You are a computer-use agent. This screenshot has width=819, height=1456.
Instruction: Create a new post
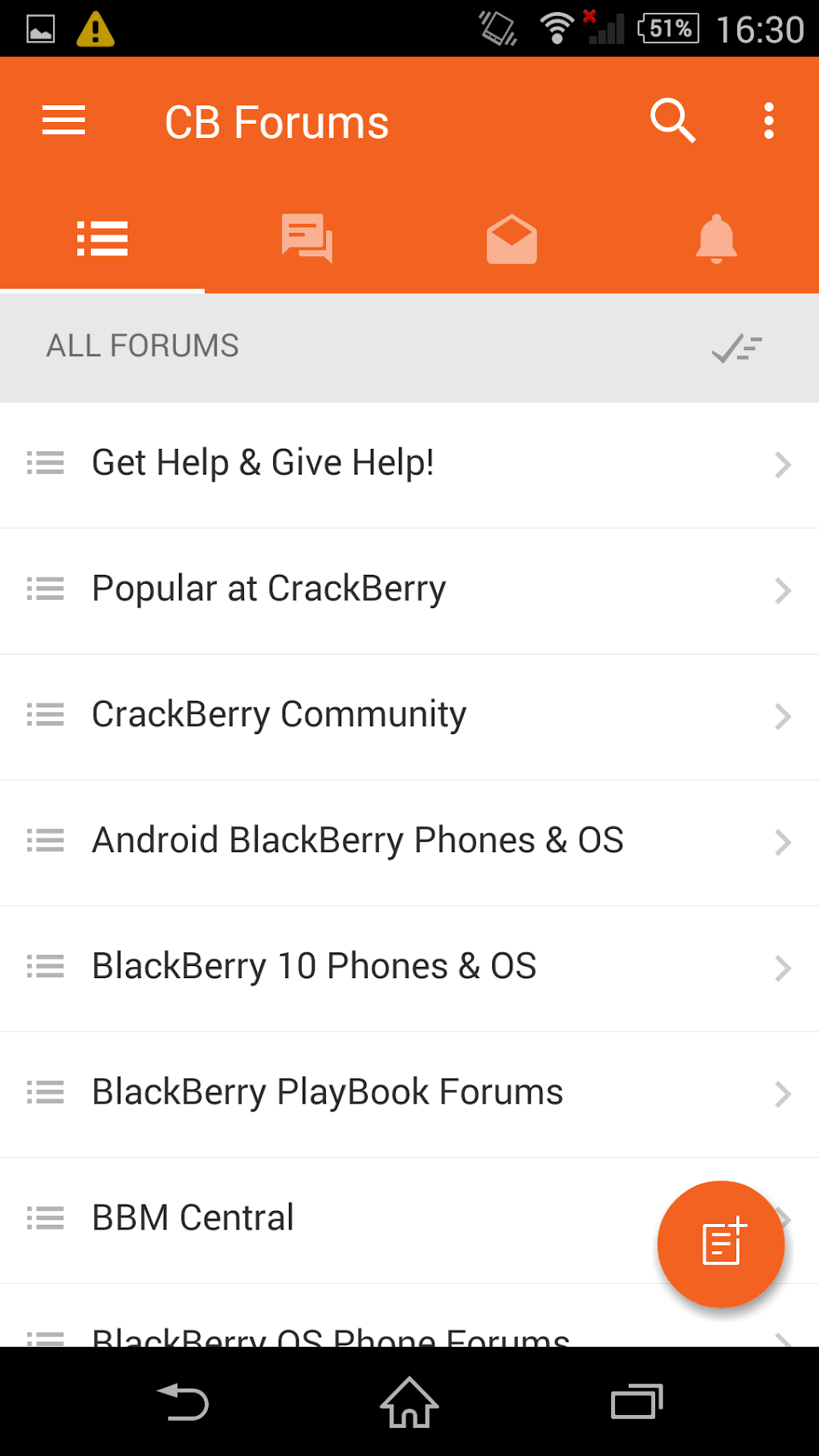[720, 1244]
